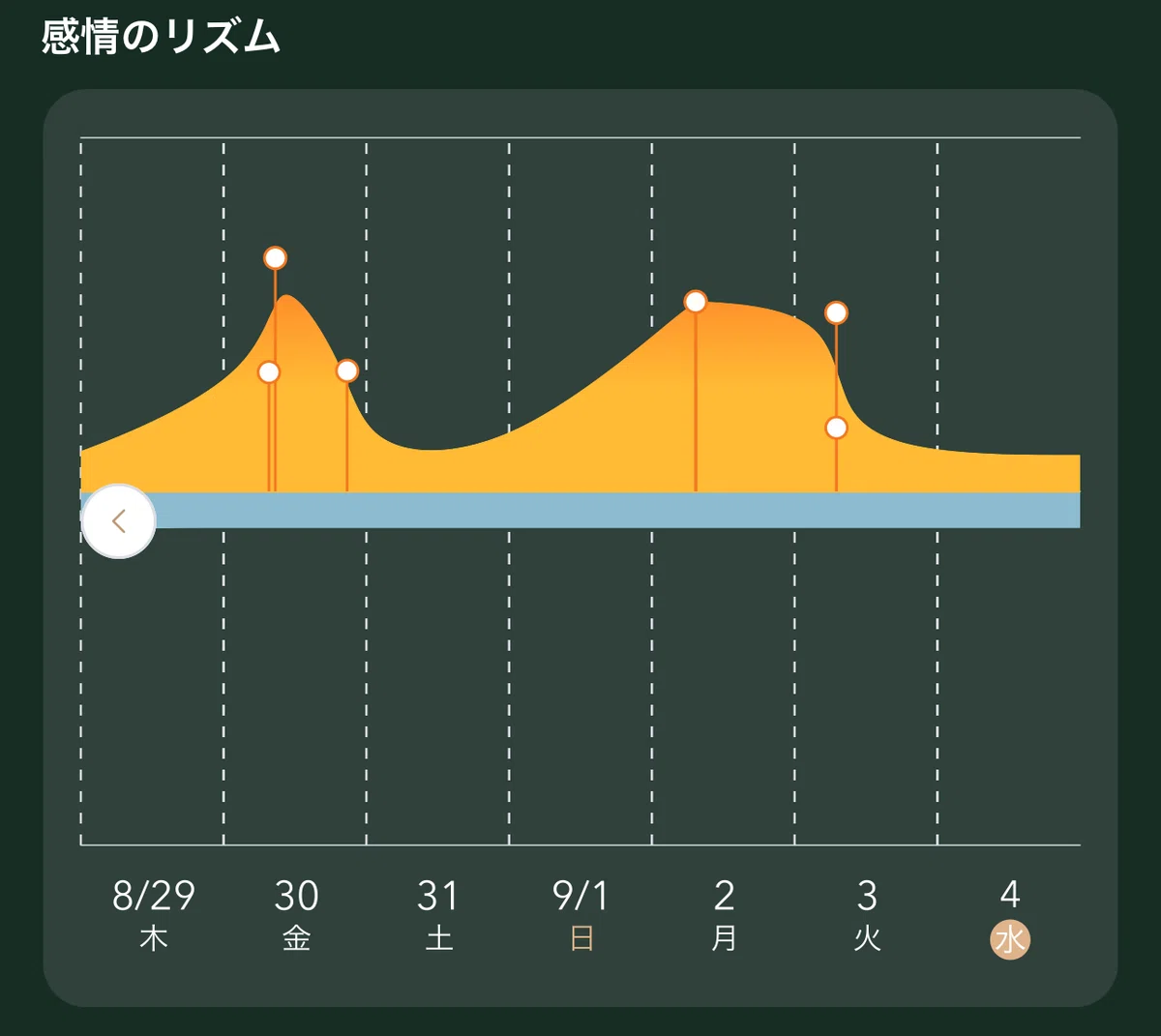
Task: Select the lower marker on Tuesday 3
Action: coord(837,428)
